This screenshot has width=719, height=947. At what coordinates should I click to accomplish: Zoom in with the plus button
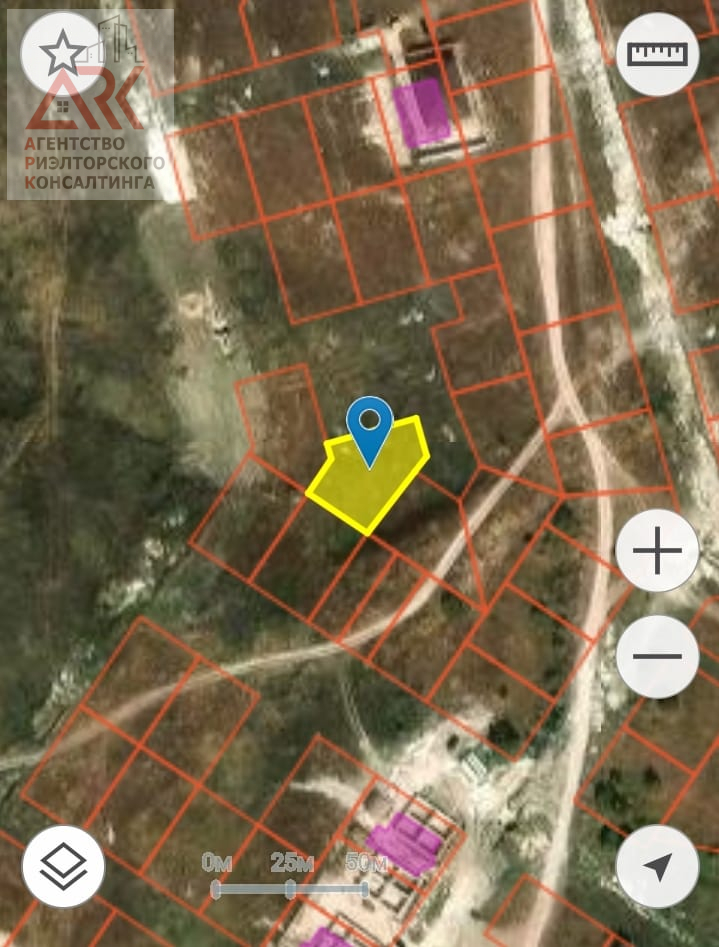pos(657,551)
